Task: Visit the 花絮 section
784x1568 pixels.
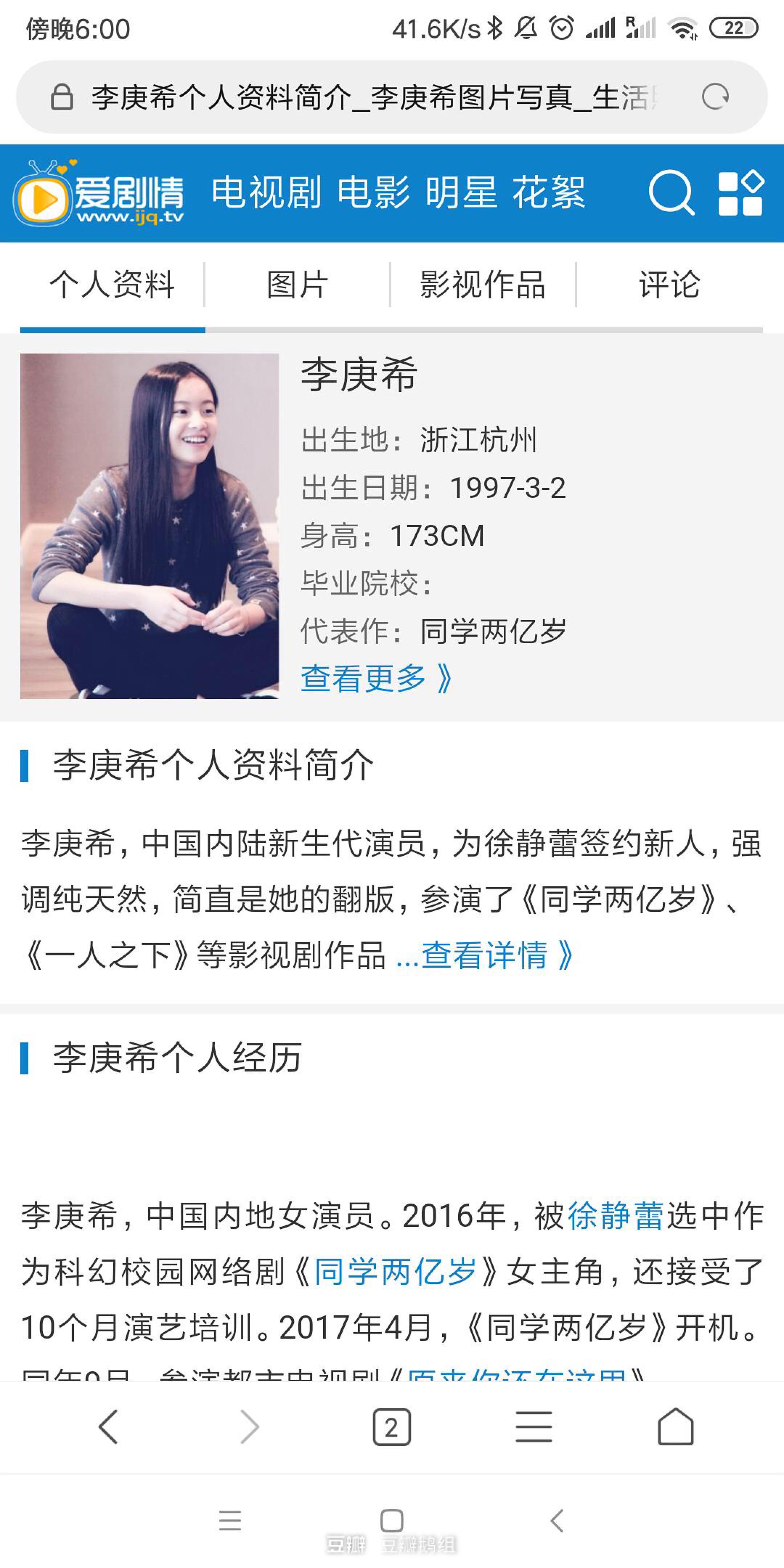Action: pyautogui.click(x=548, y=193)
